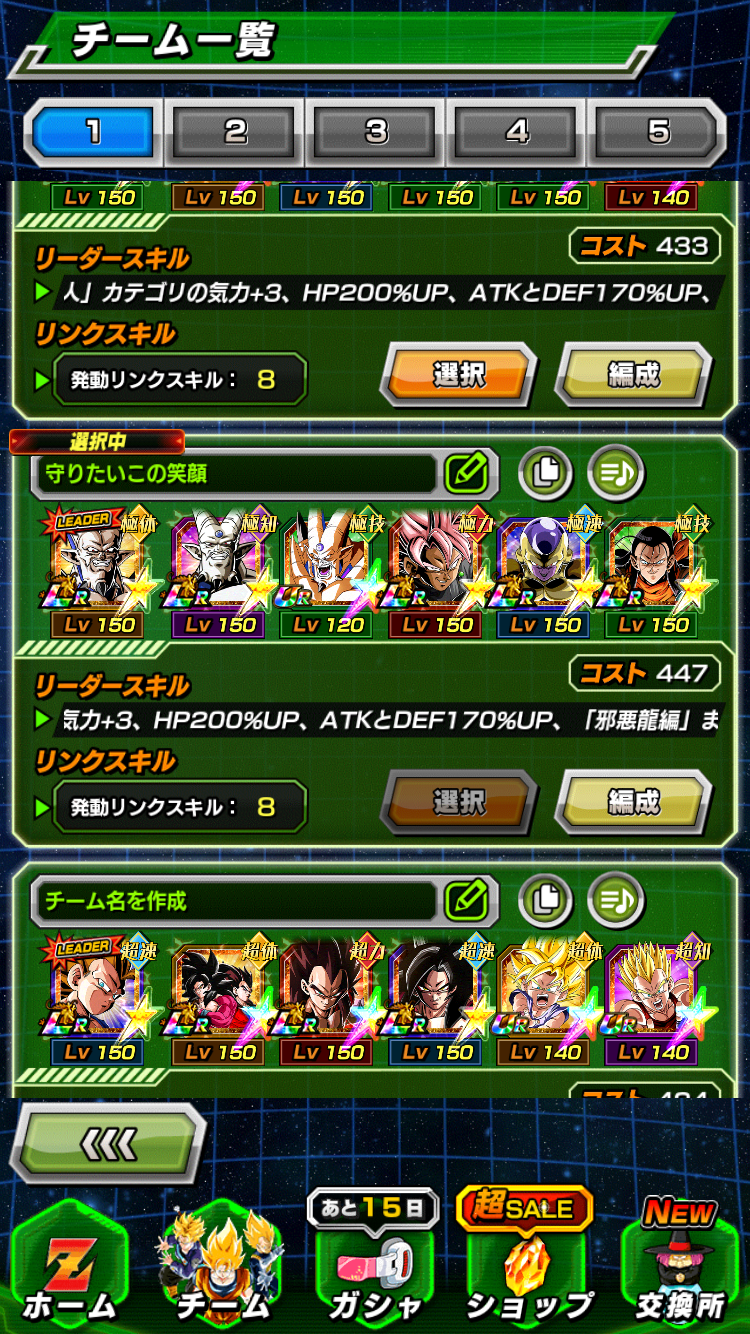Edit the チーム名を作成 team name

click(x=466, y=901)
